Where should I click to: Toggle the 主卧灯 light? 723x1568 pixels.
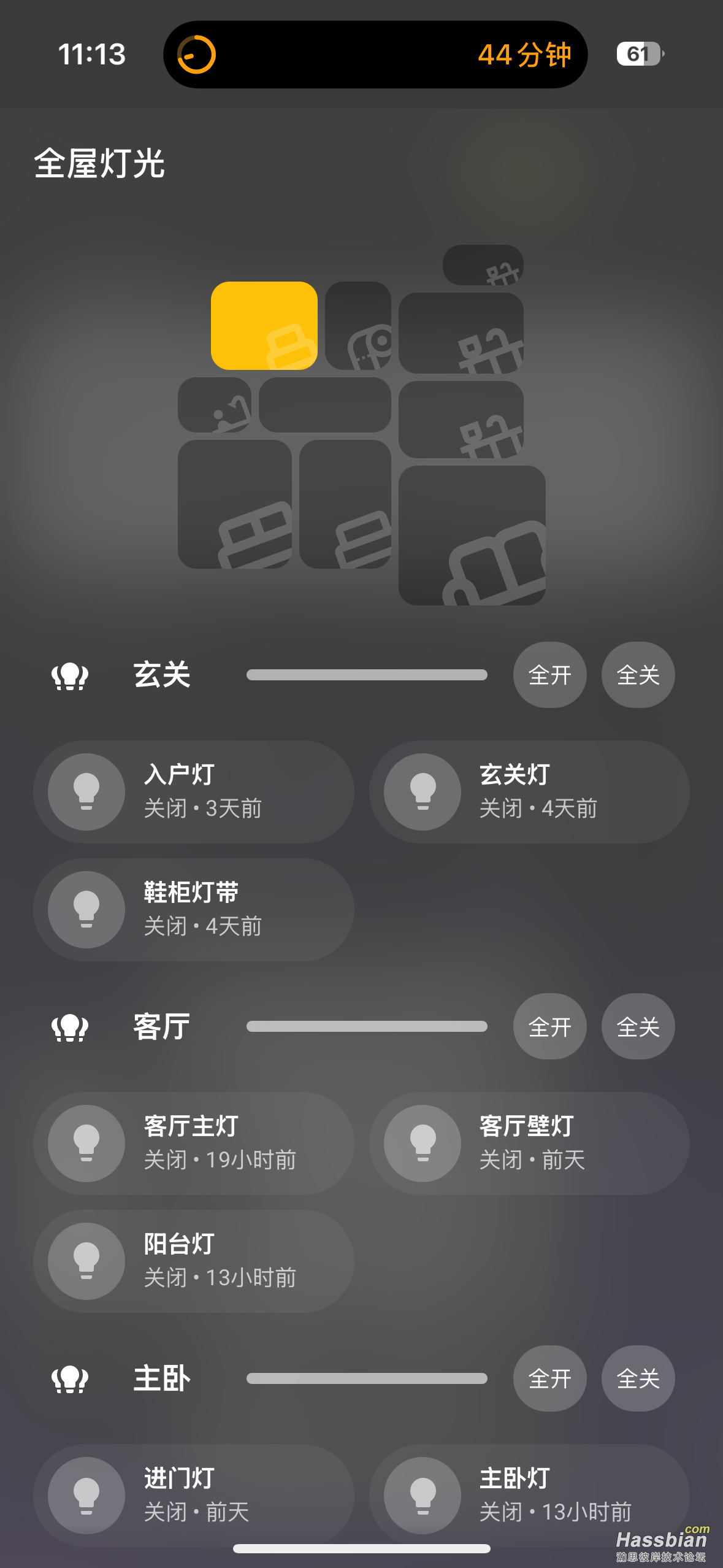pos(423,1495)
